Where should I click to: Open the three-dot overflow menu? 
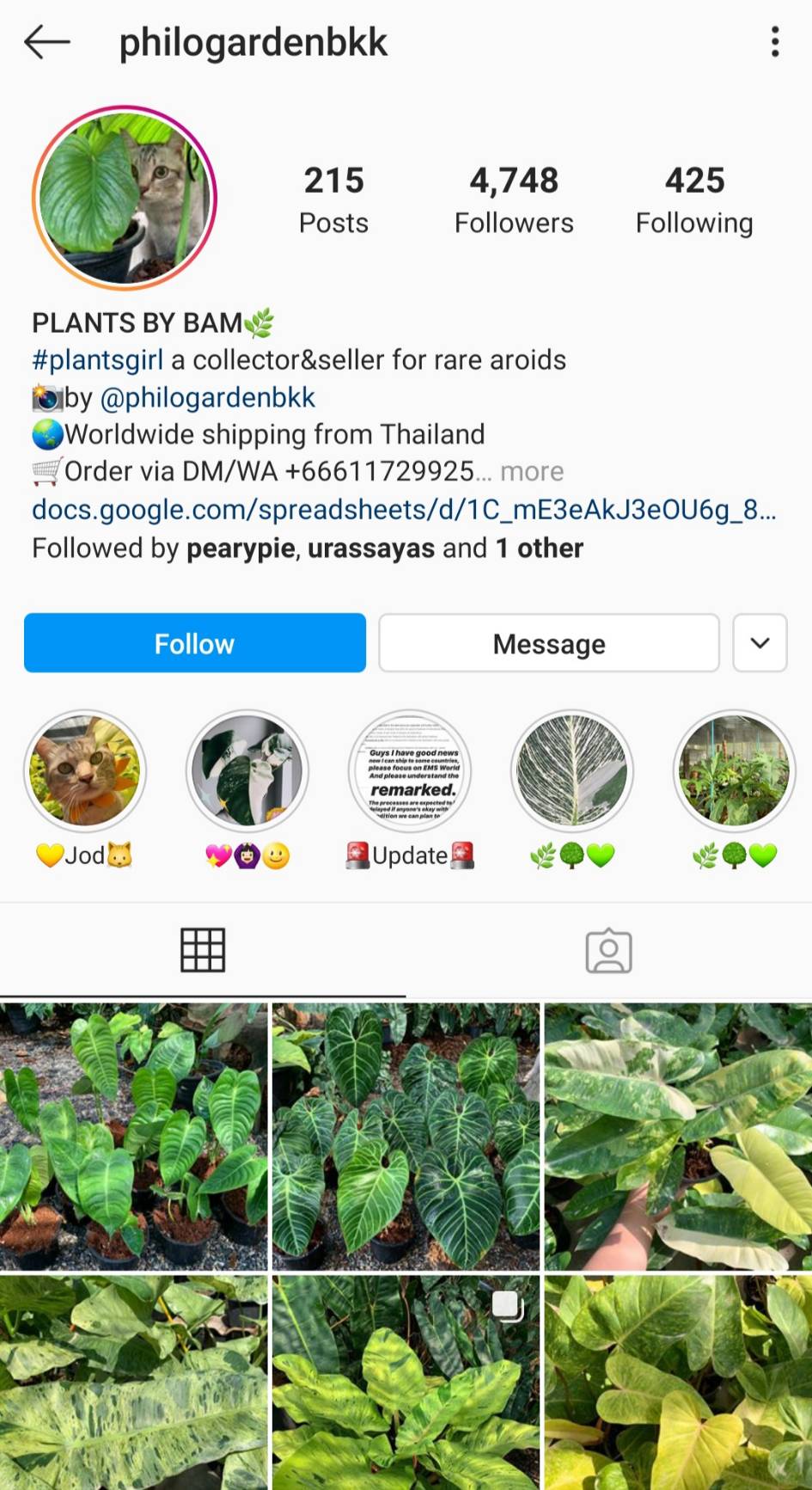pyautogui.click(x=775, y=41)
